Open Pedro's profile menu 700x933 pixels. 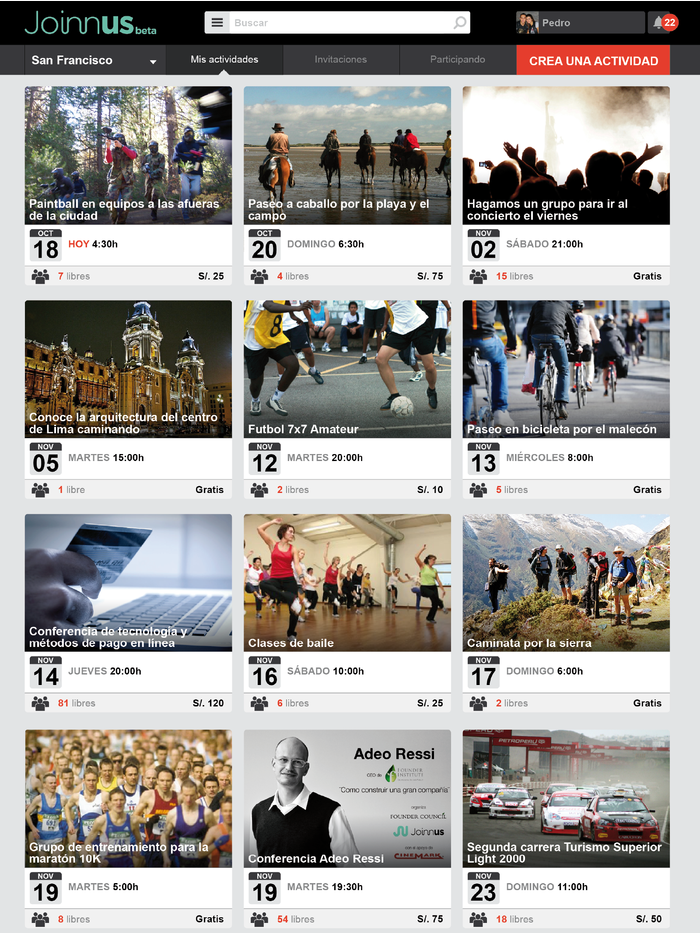tap(580, 22)
